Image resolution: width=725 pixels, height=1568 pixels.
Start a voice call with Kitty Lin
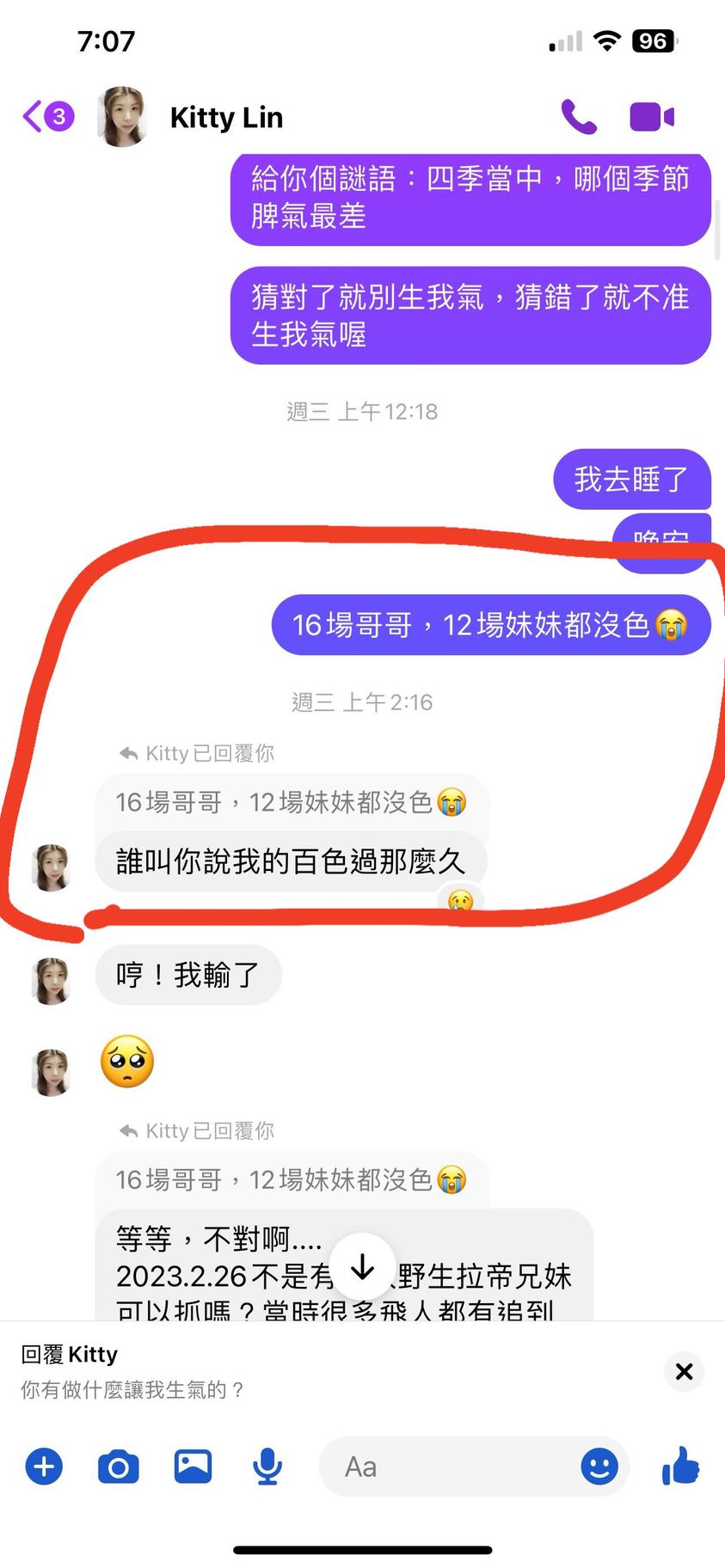point(579,116)
